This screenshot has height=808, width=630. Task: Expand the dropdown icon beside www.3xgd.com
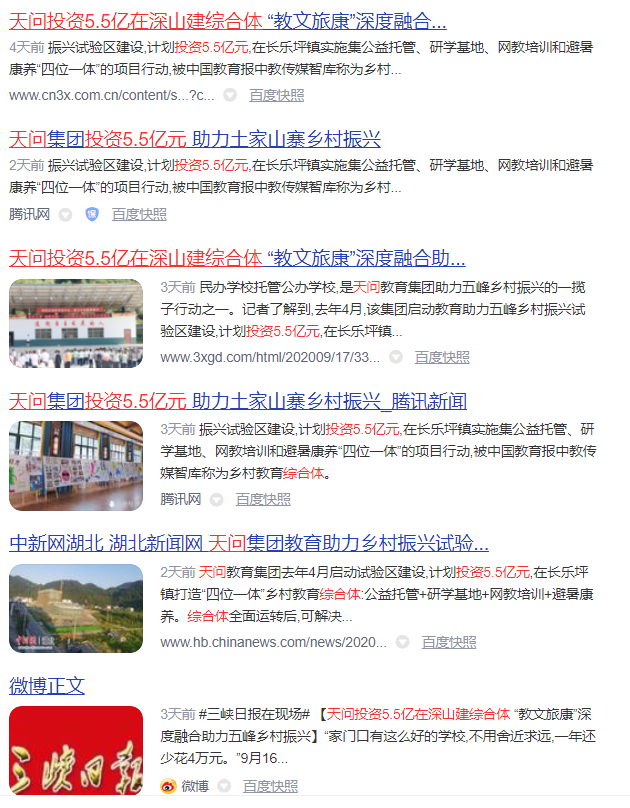(396, 357)
